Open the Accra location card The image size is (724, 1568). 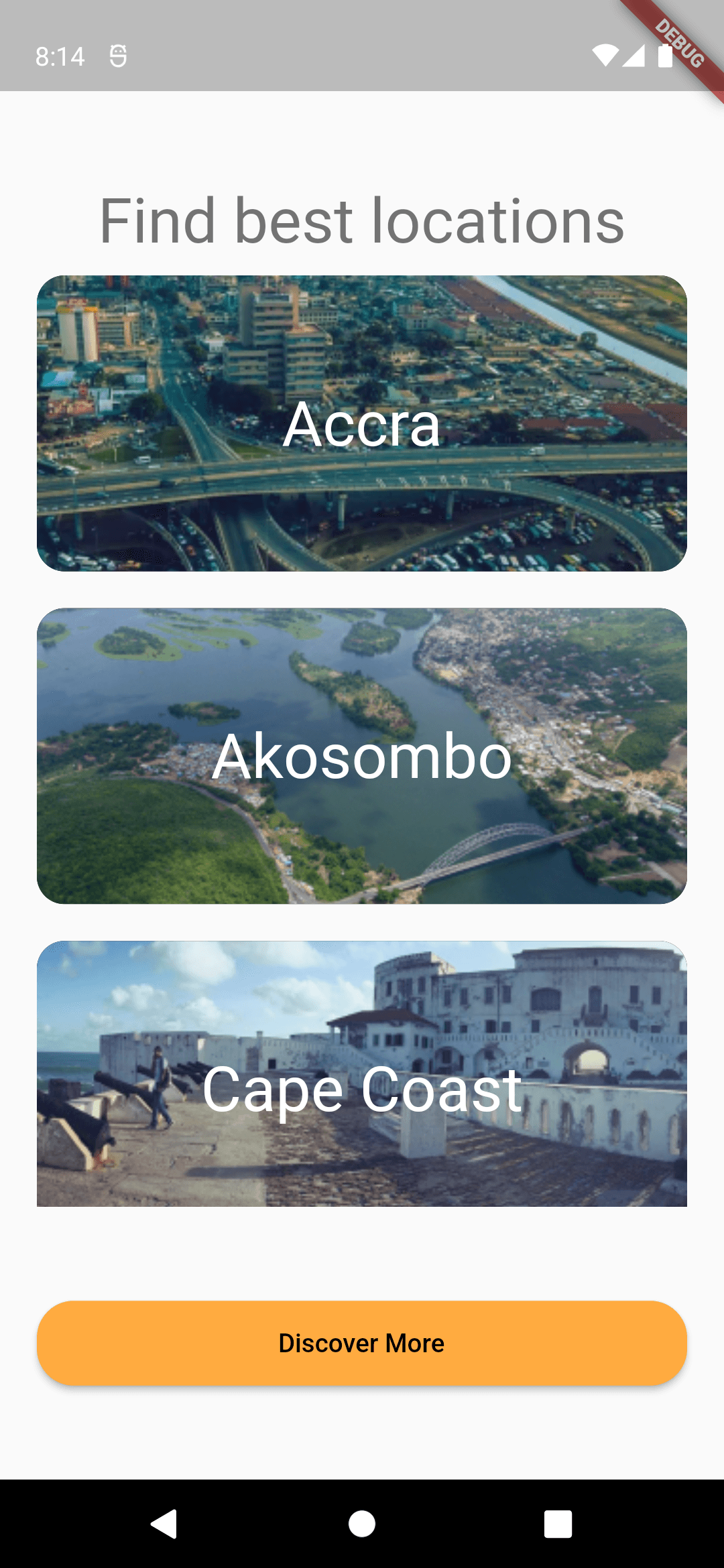click(x=362, y=423)
